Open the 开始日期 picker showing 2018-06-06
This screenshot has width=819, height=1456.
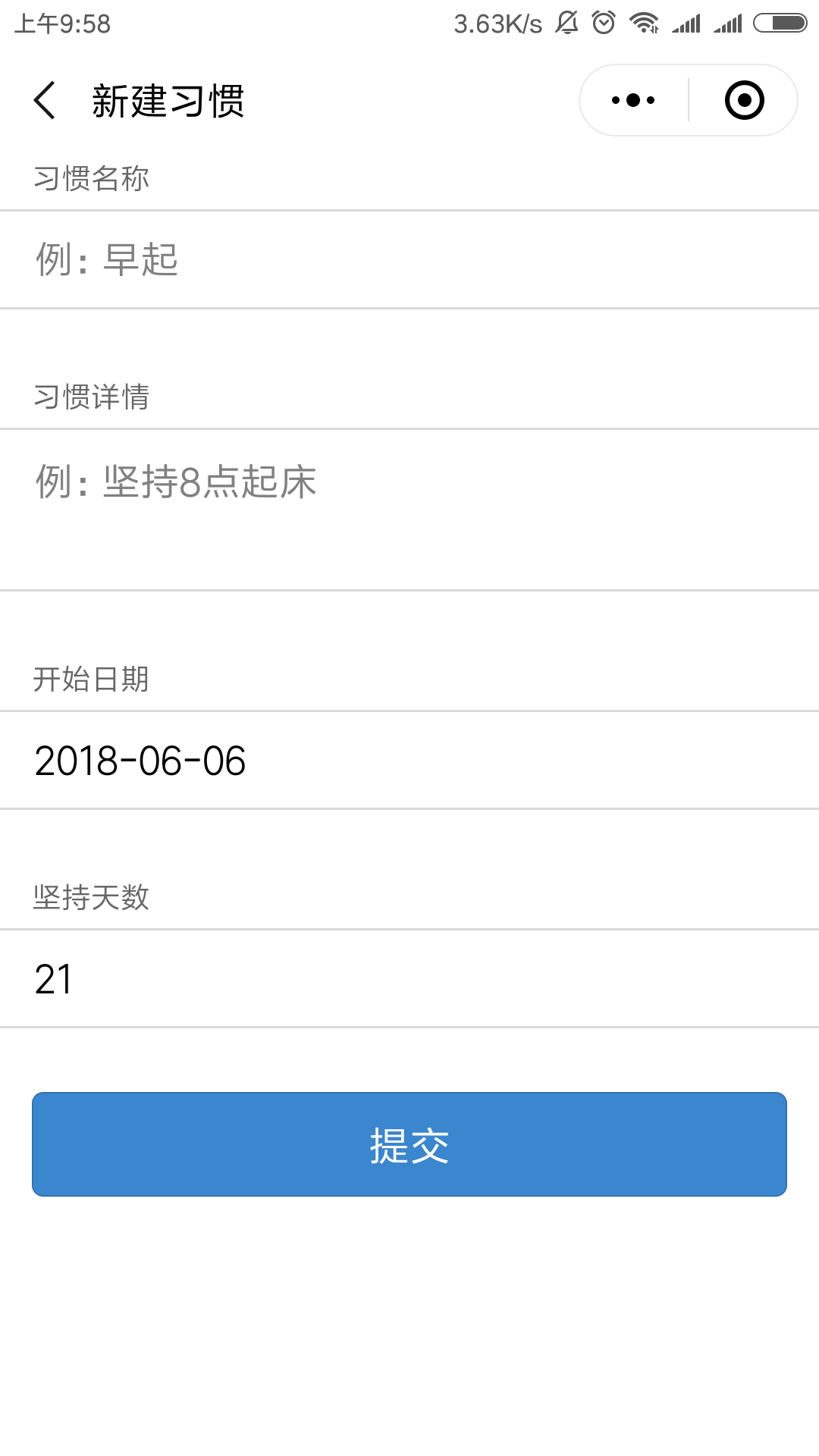409,761
